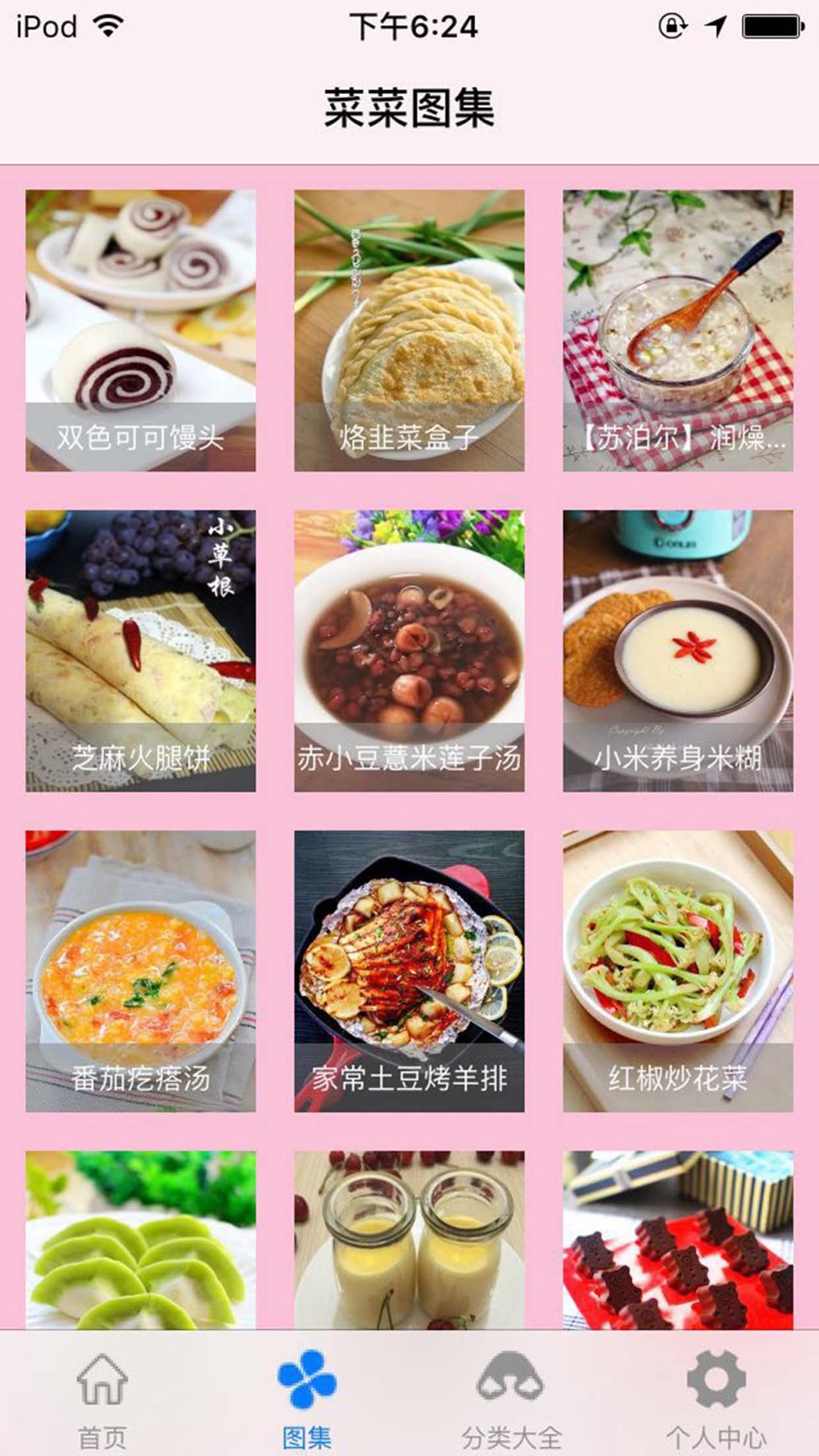
Task: Select the 芝麻火腿饼 picture
Action: tap(140, 650)
